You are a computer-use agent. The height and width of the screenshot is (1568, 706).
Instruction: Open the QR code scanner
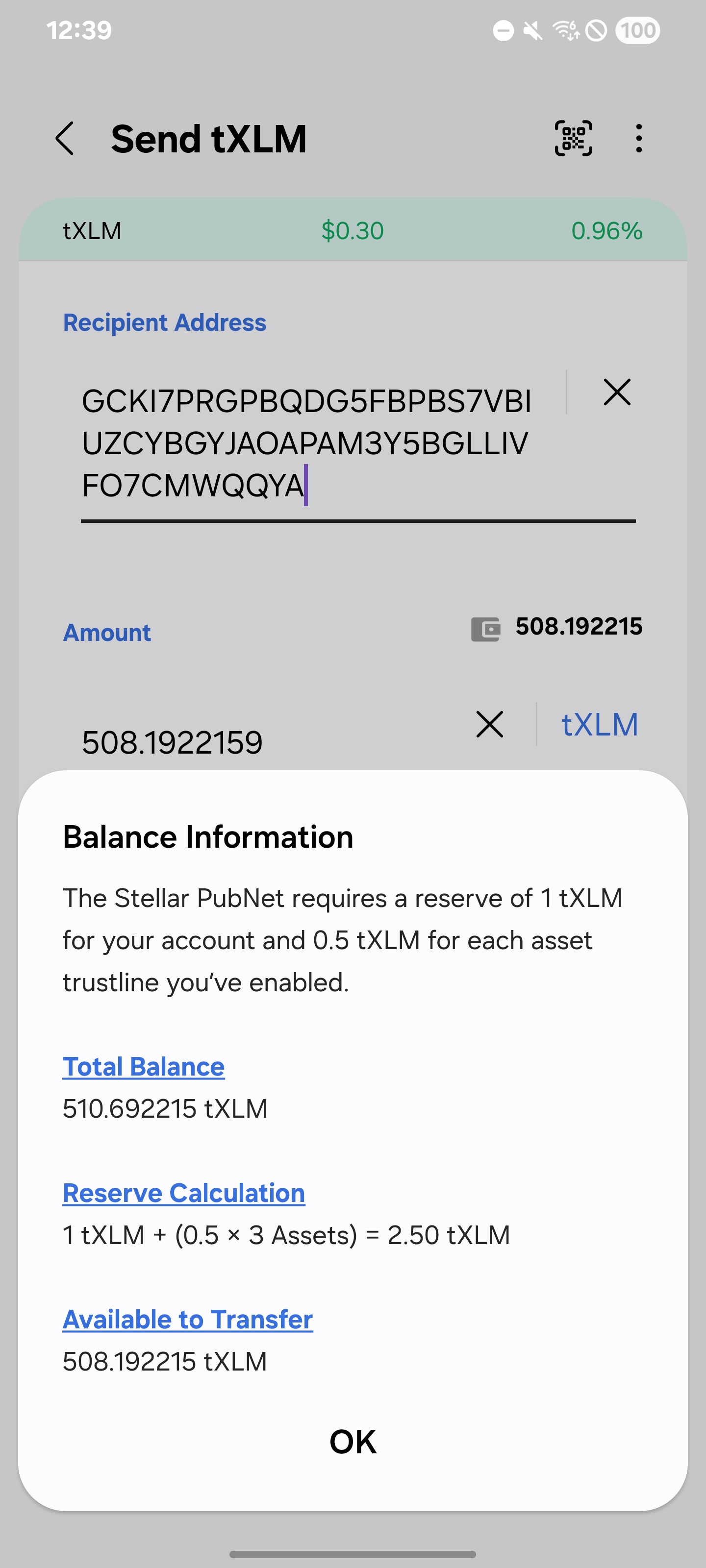573,139
